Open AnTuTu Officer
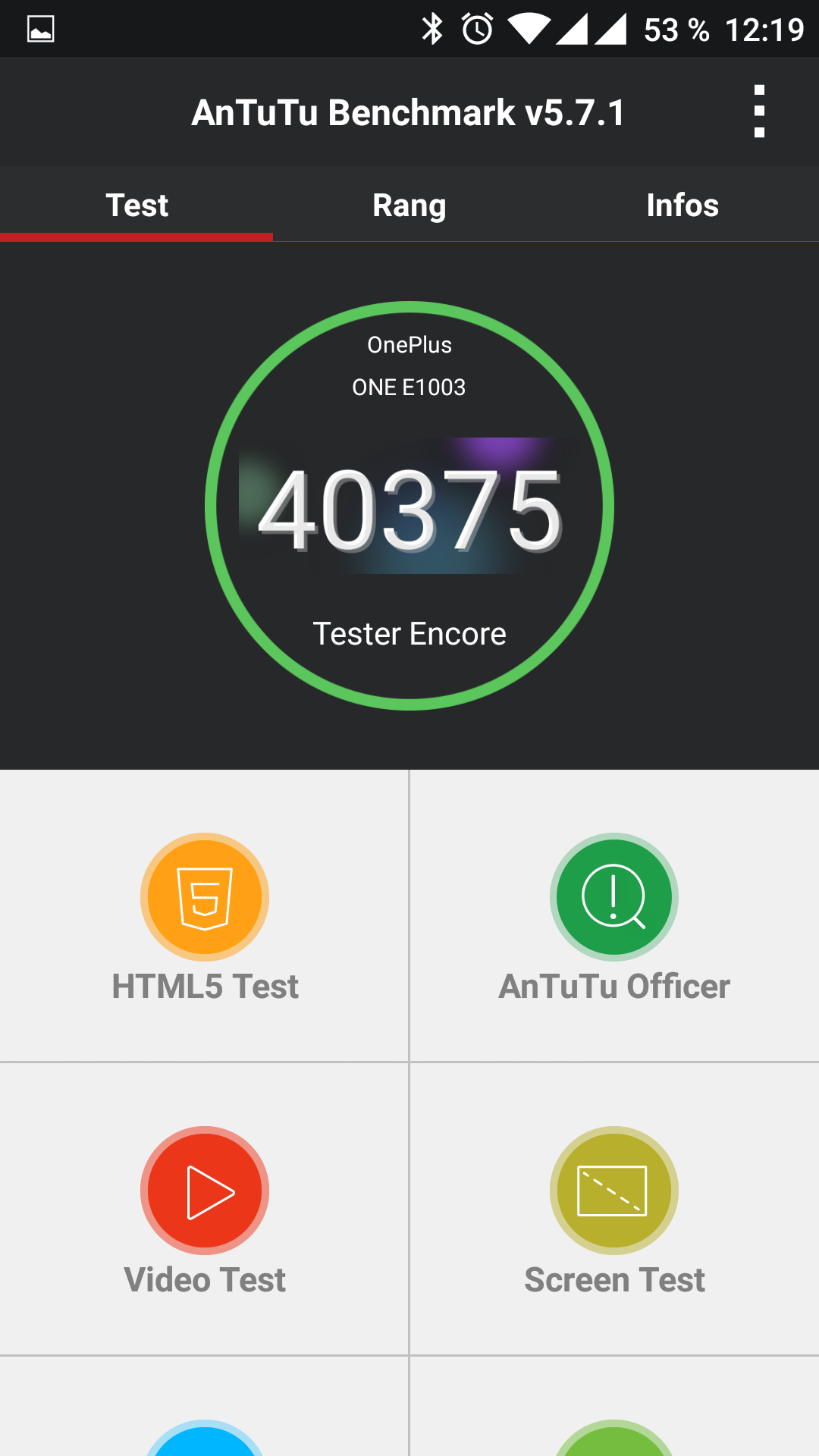819x1456 pixels. click(x=614, y=916)
